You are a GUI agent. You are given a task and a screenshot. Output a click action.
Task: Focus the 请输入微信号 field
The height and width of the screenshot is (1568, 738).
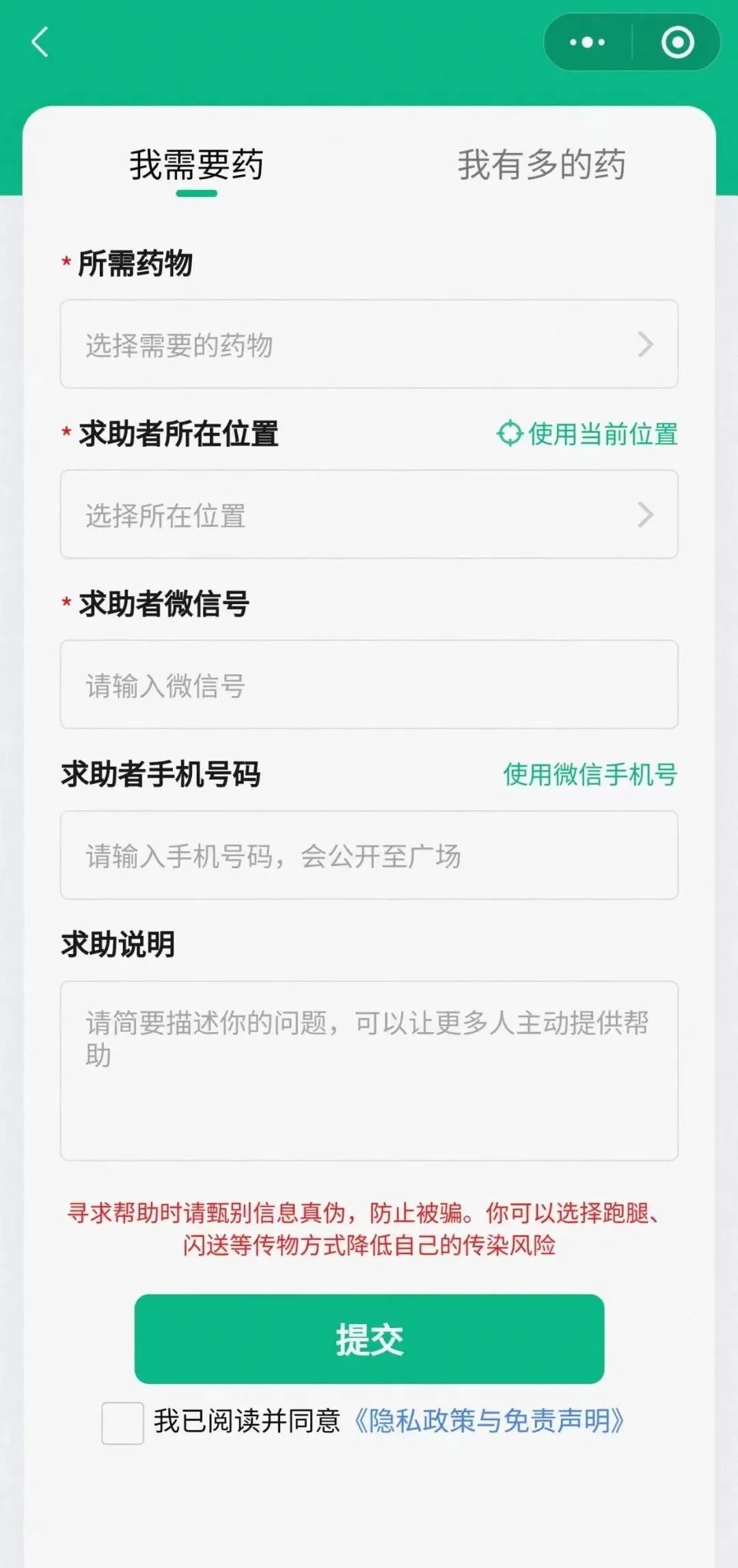point(369,685)
